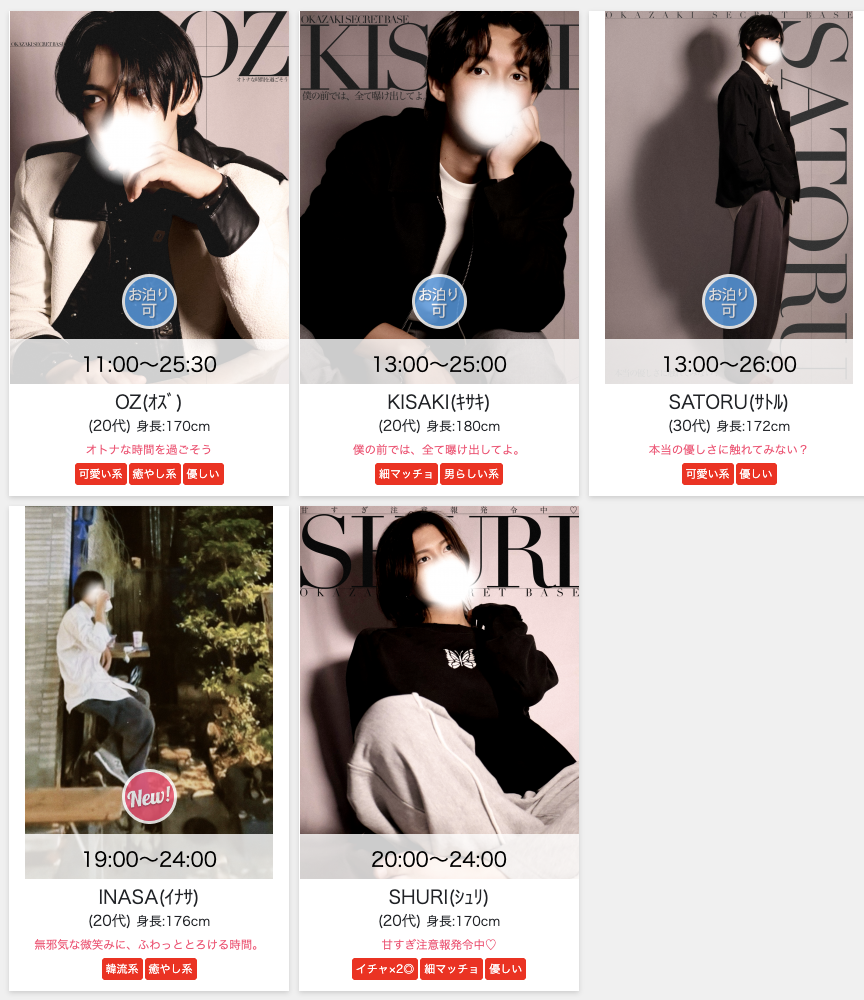
Task: Filter by 細マッチョ tag under KISAKI
Action: [406, 474]
